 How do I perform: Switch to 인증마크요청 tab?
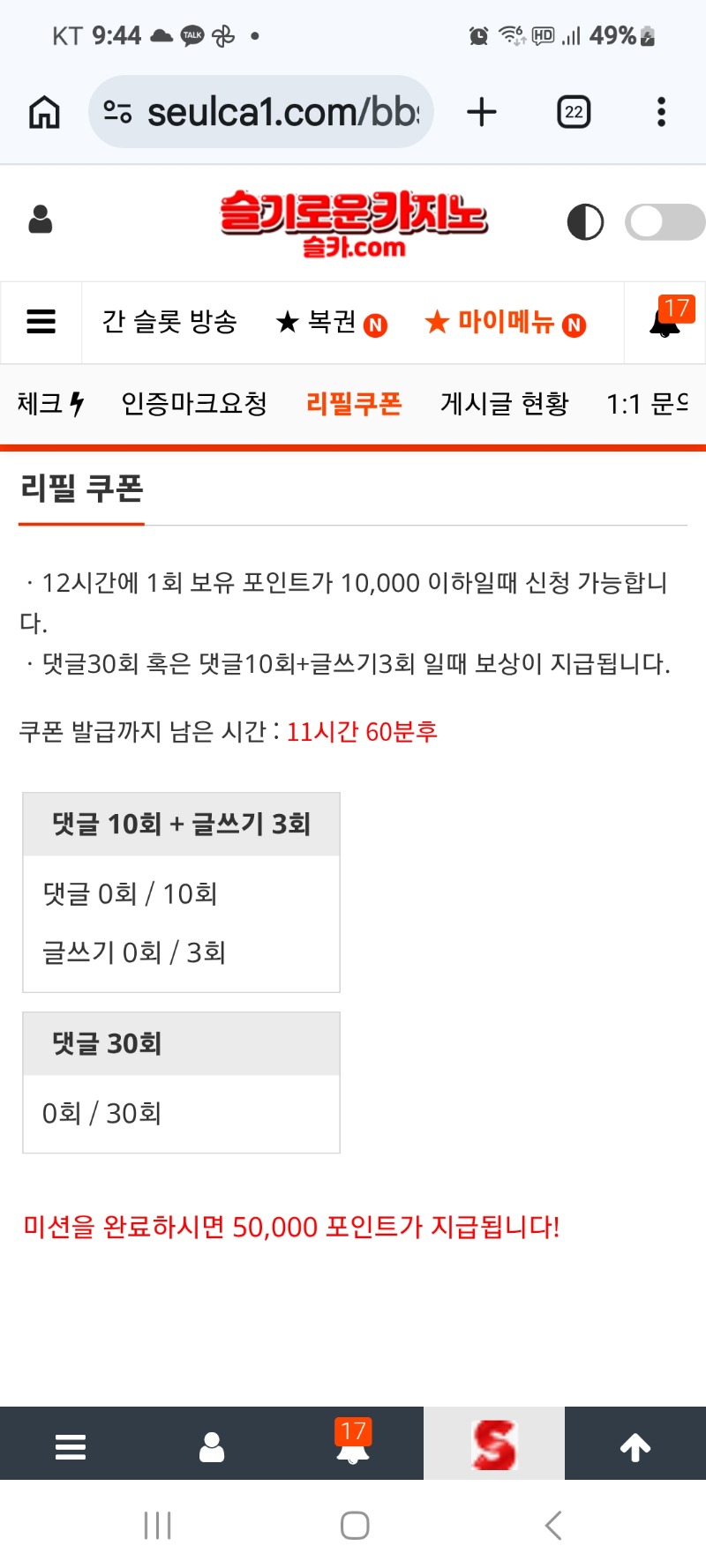click(x=194, y=404)
